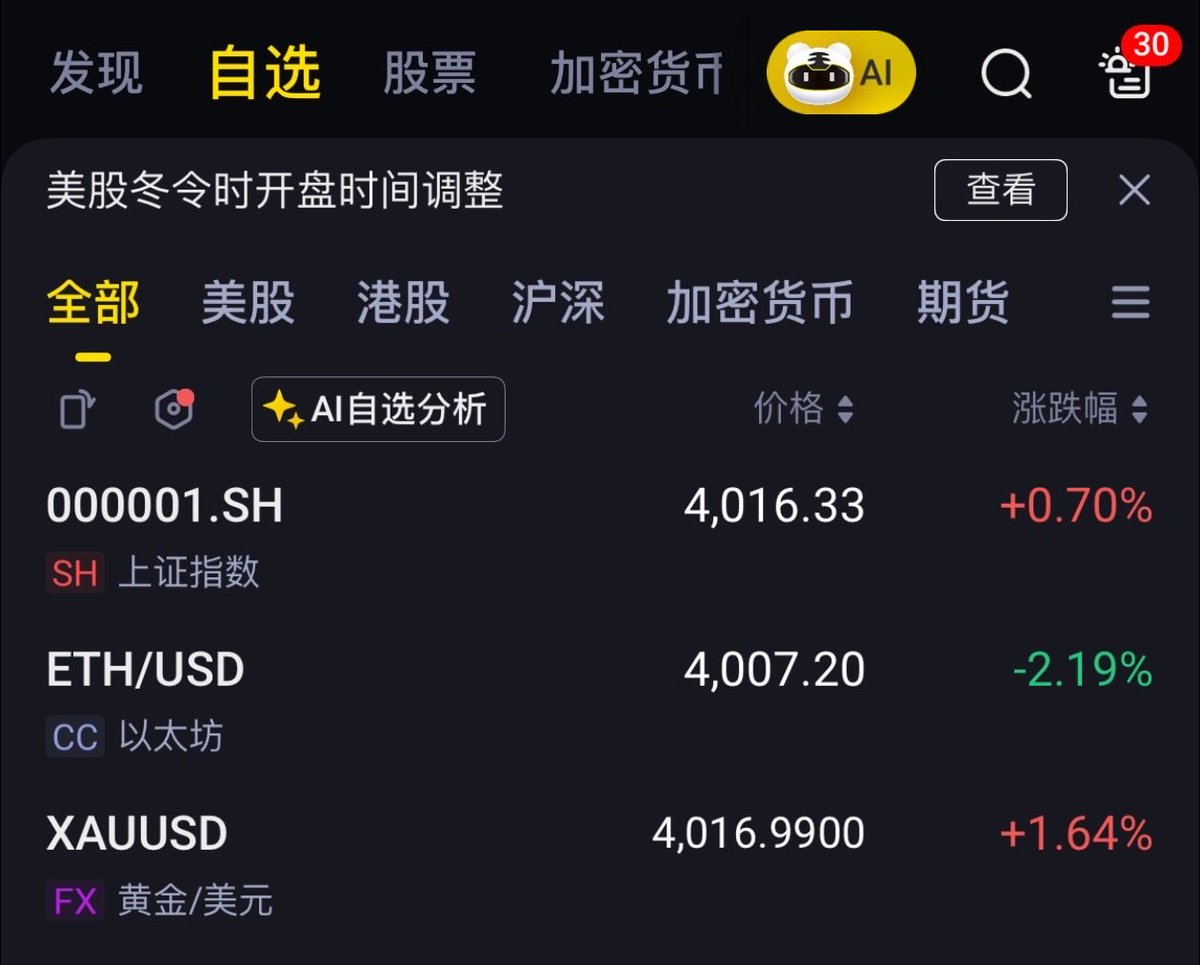The image size is (1200, 965).
Task: Tap the screen layout toggle icon
Action: tap(78, 410)
